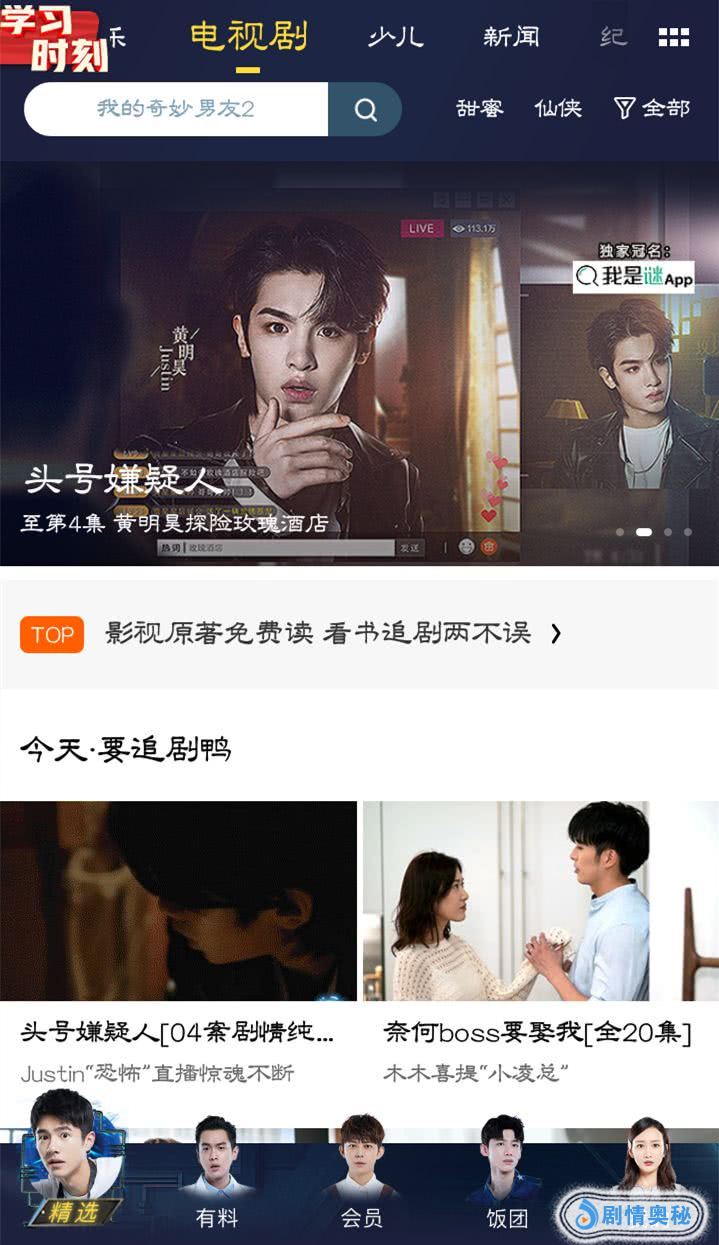Select the 仙侠 filter
Viewport: 719px width, 1245px height.
click(x=558, y=108)
